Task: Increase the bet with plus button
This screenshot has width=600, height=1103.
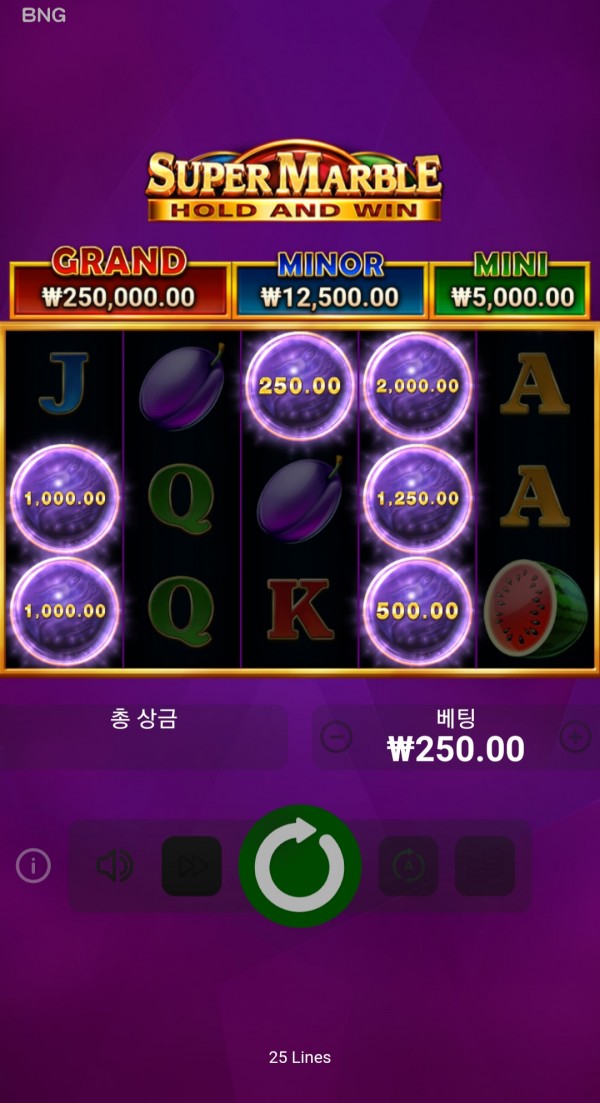Action: pyautogui.click(x=575, y=738)
